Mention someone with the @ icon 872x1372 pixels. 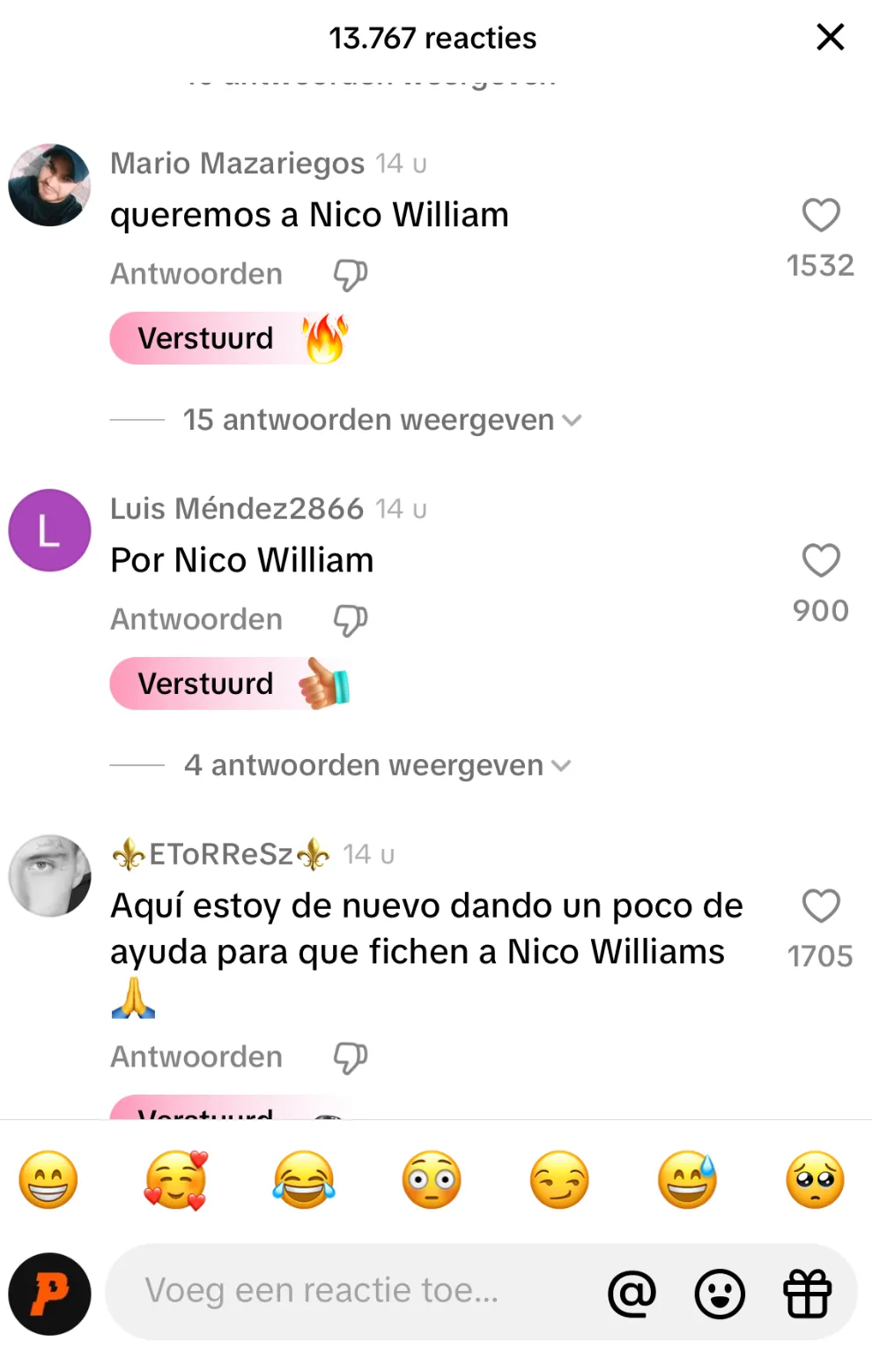click(x=632, y=1293)
